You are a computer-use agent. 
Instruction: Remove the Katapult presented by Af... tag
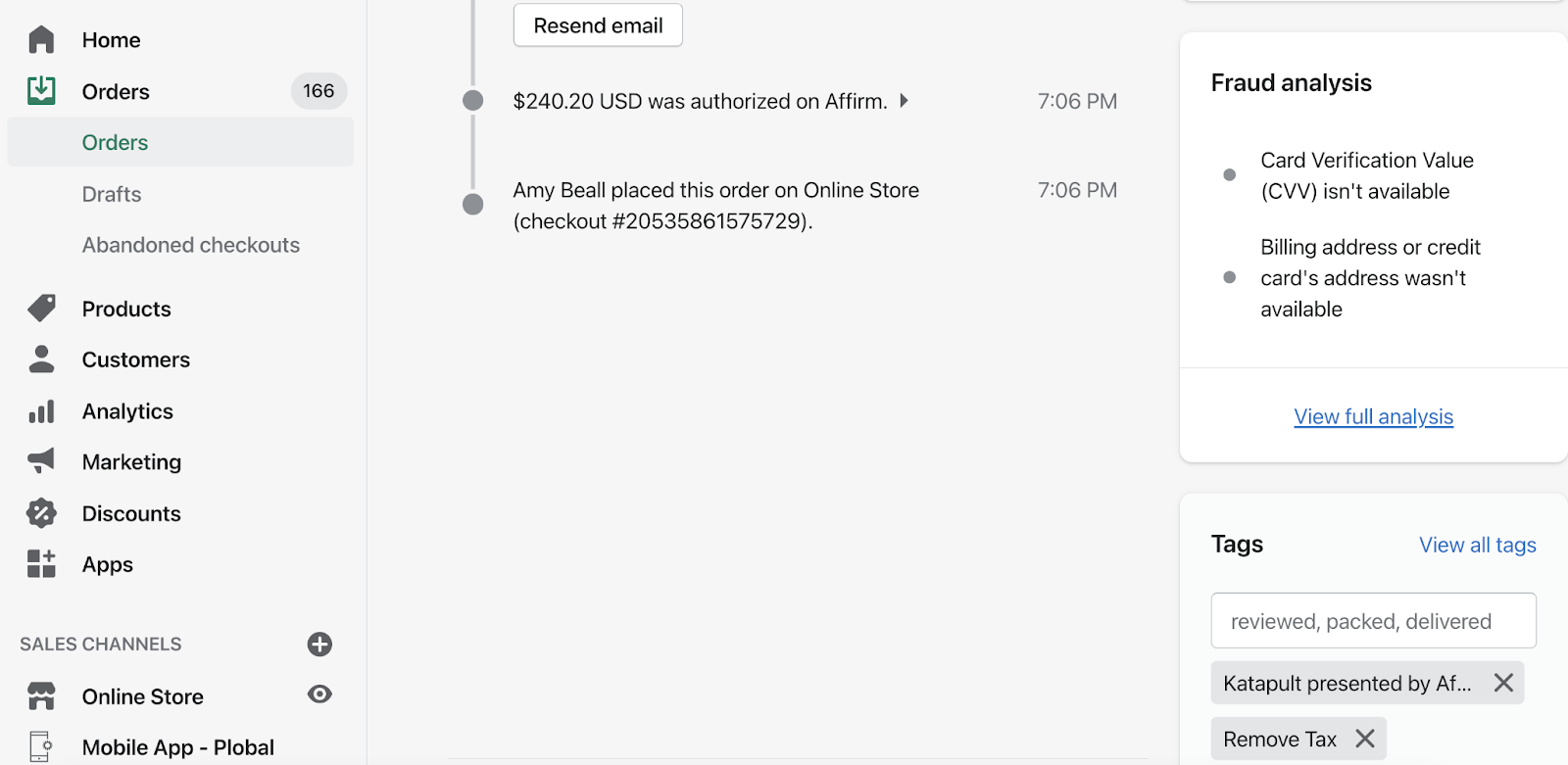click(1503, 683)
